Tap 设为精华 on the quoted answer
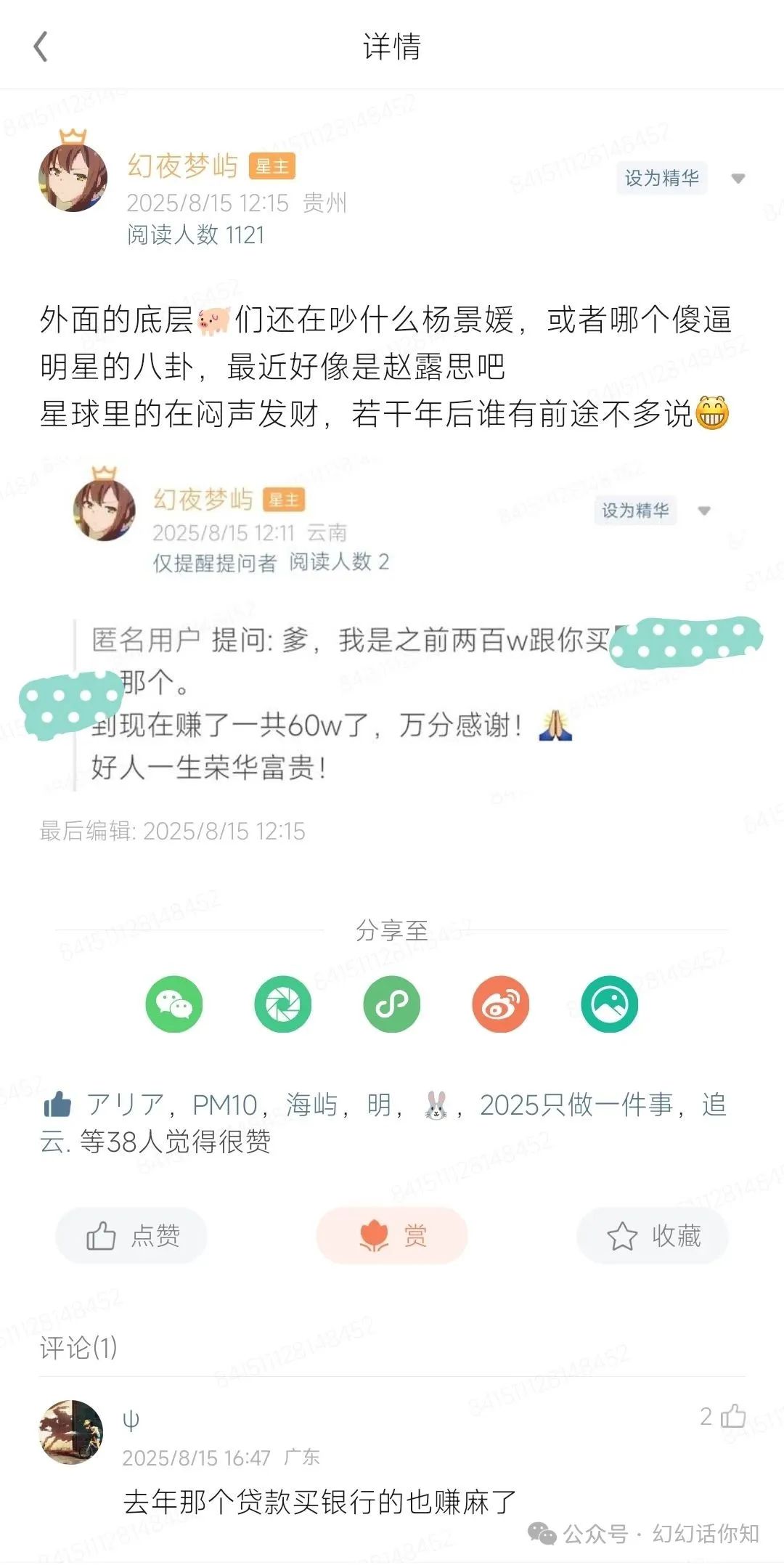Screen dimensions: 784x1565 (x=635, y=511)
